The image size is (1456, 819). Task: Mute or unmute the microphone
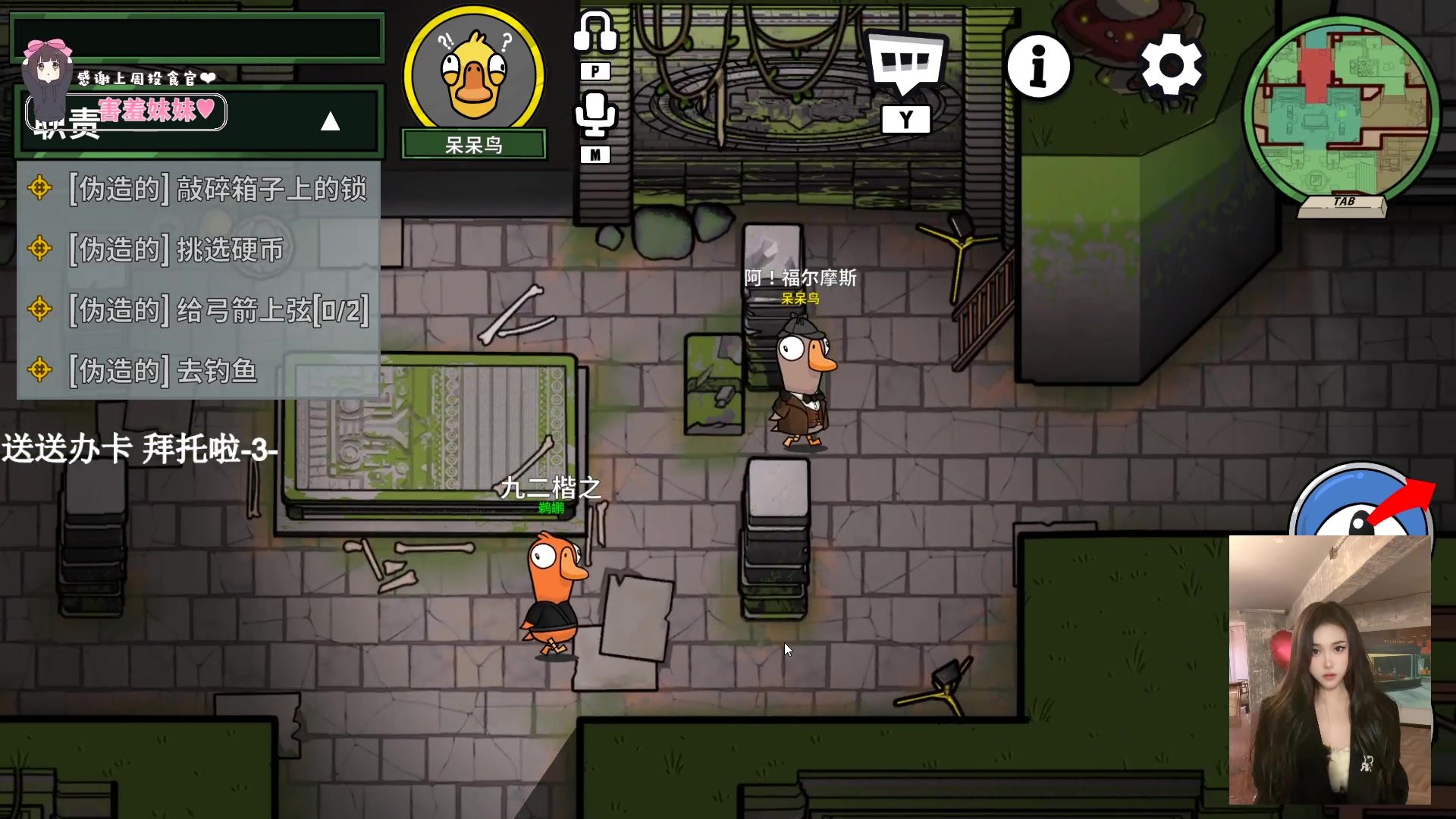tap(595, 115)
